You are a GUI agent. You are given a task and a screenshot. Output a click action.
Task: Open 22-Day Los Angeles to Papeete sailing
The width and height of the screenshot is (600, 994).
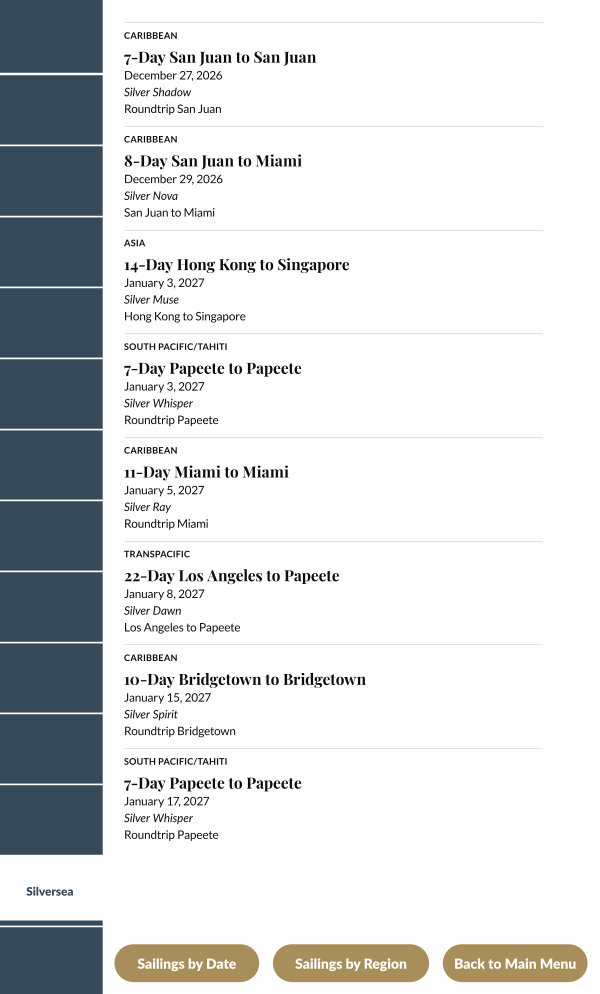[232, 576]
